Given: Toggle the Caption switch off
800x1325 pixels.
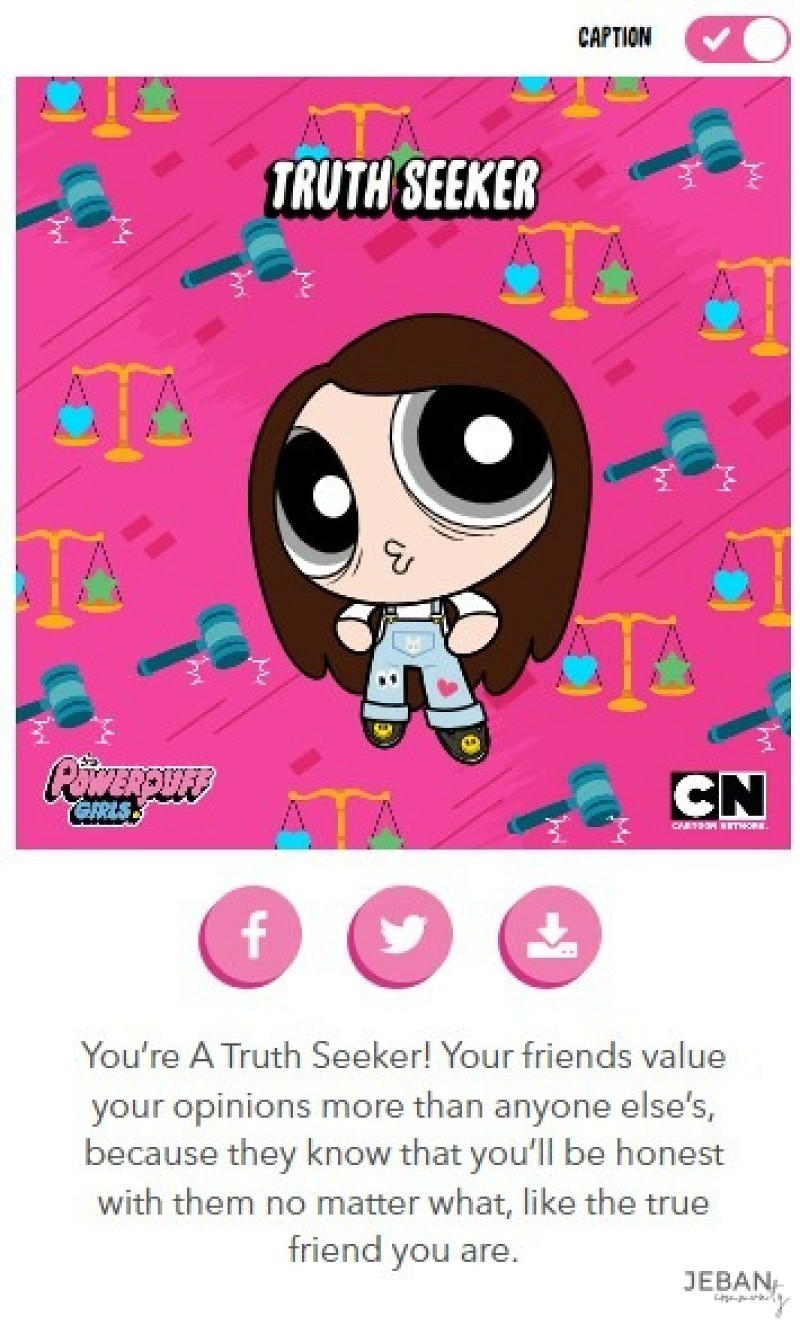Looking at the screenshot, I should (737, 40).
